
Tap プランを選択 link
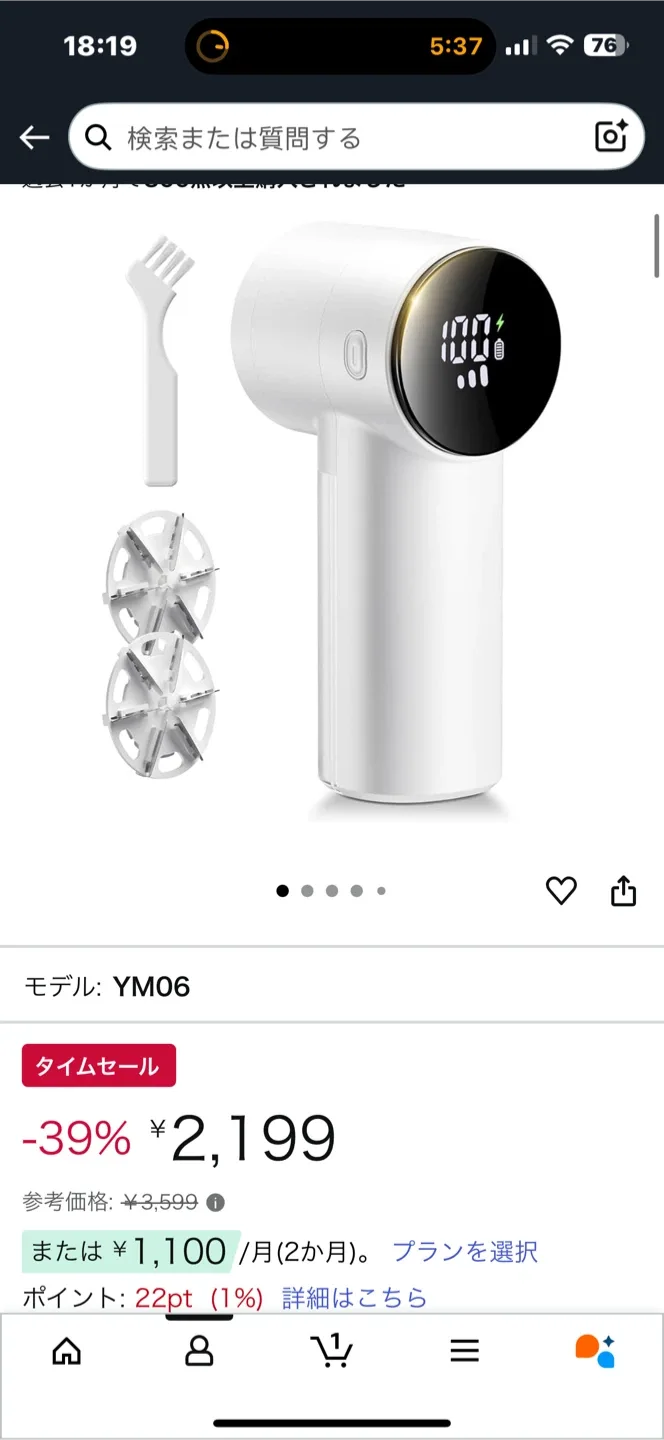tap(465, 1251)
